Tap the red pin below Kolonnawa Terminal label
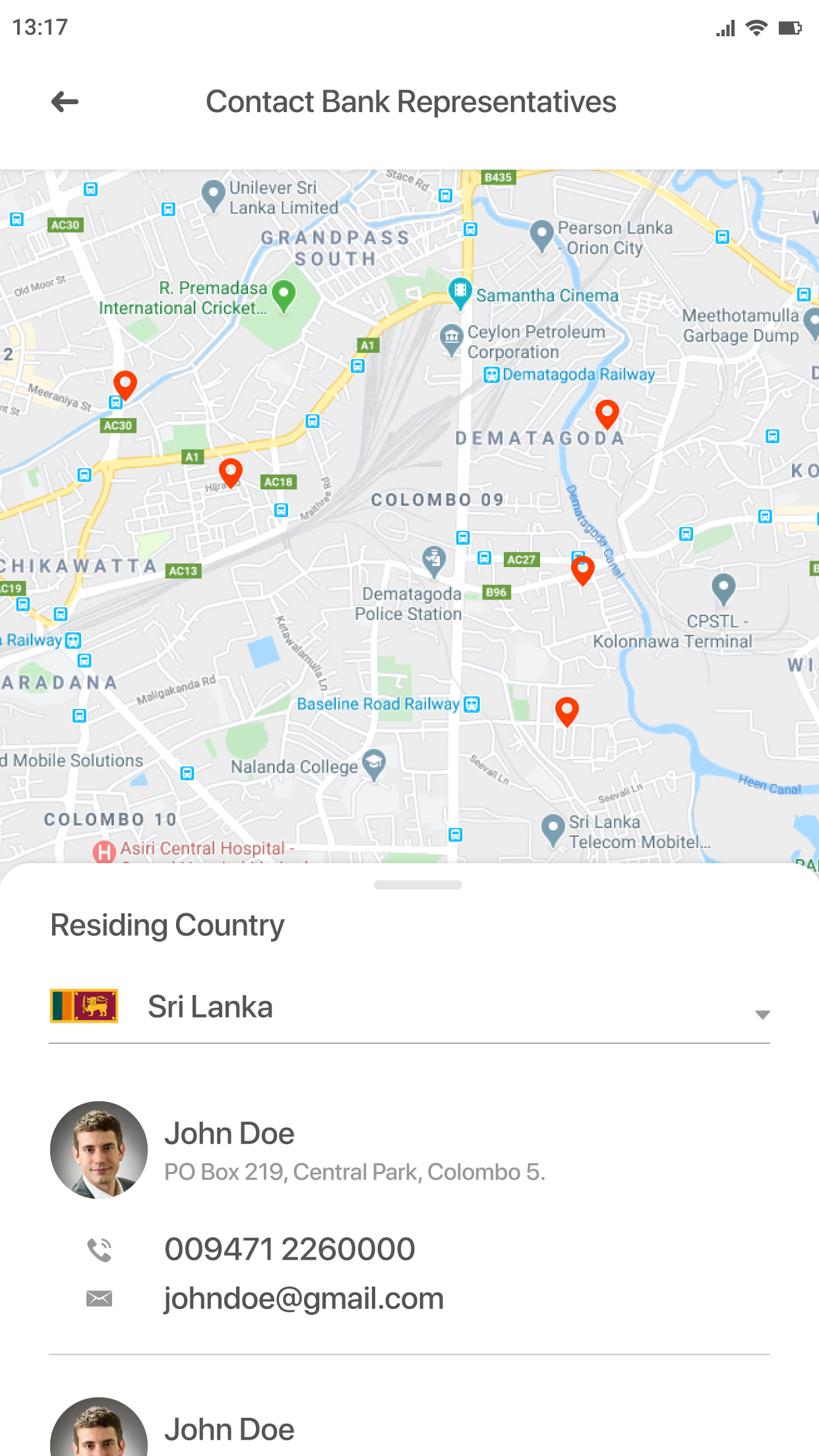The width and height of the screenshot is (819, 1456). tap(566, 710)
